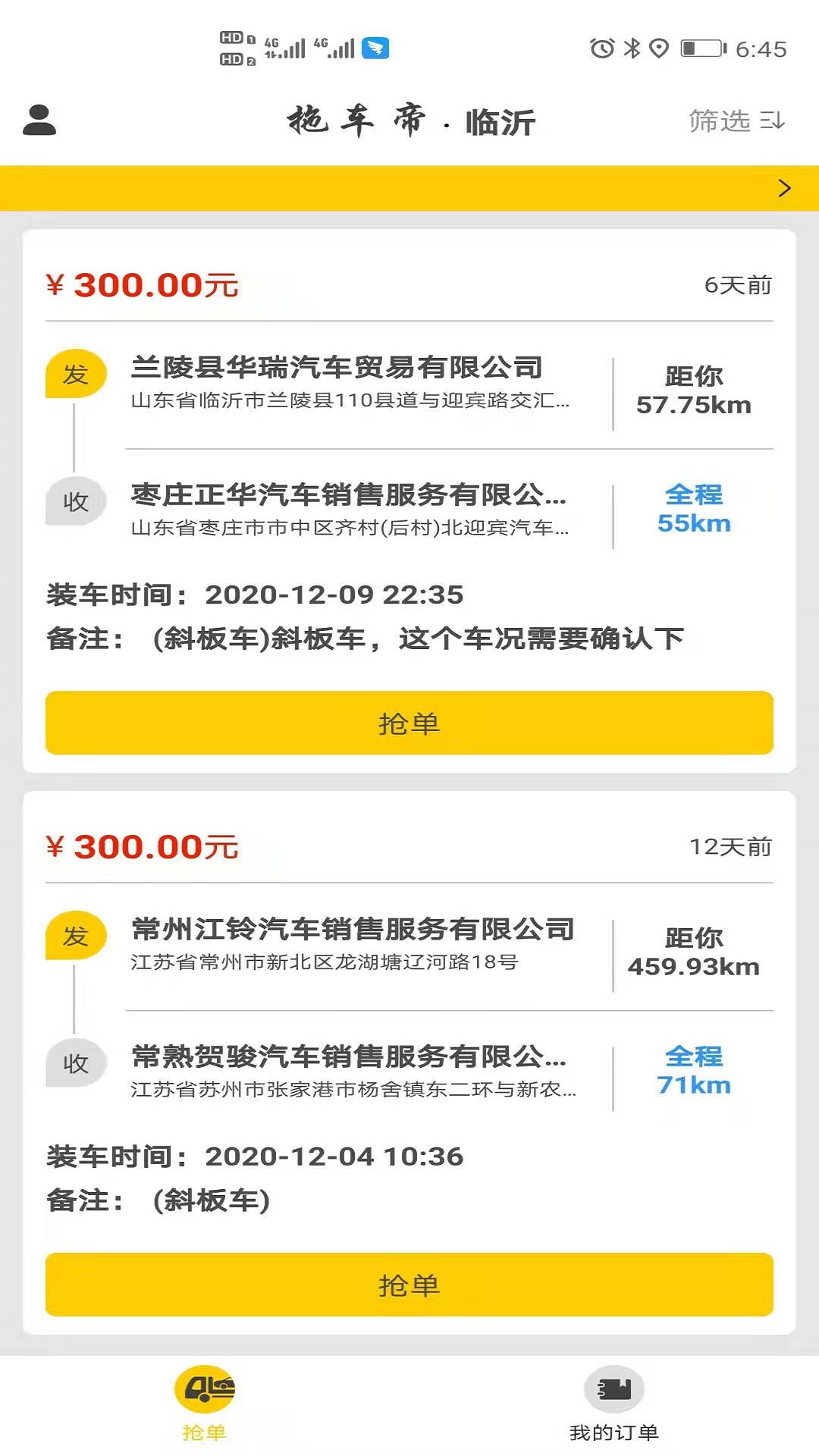The height and width of the screenshot is (1456, 819).
Task: Select the 抢单 bottom tab
Action: pos(205,1405)
